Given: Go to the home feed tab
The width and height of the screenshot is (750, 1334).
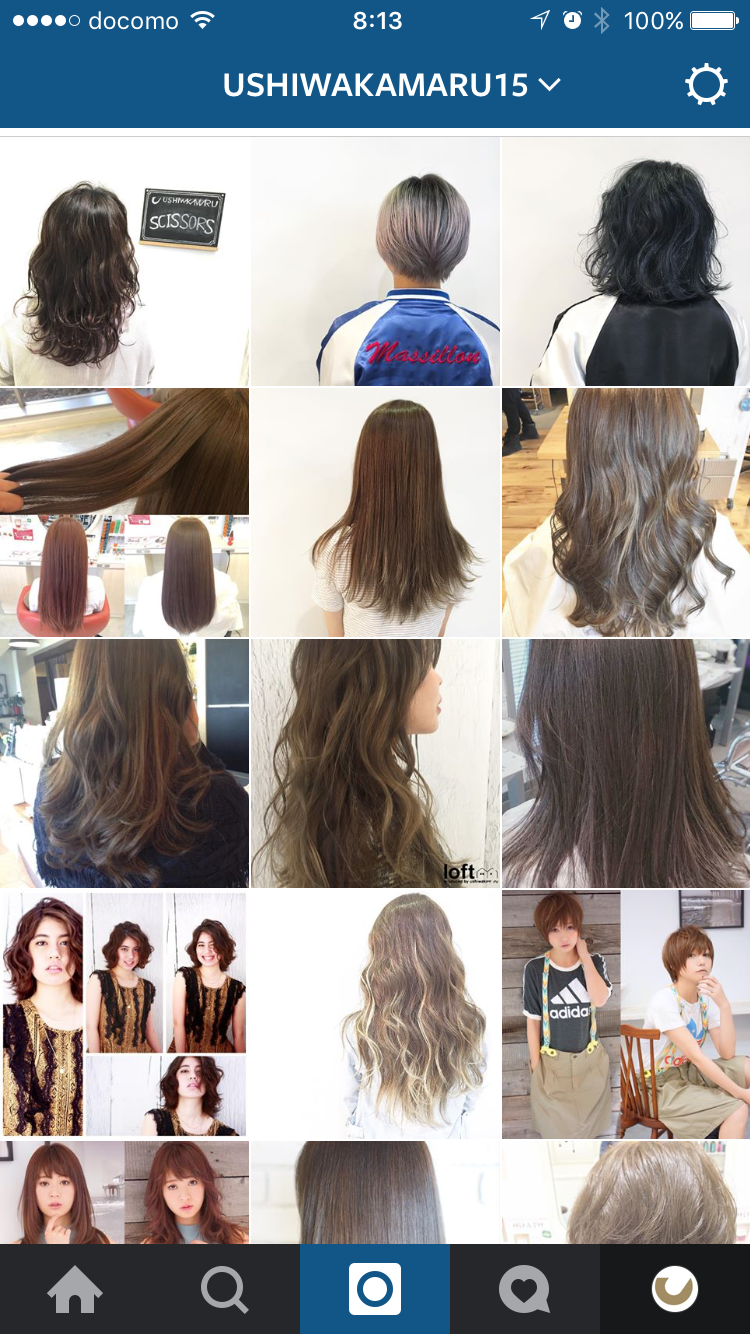Looking at the screenshot, I should [75, 1290].
